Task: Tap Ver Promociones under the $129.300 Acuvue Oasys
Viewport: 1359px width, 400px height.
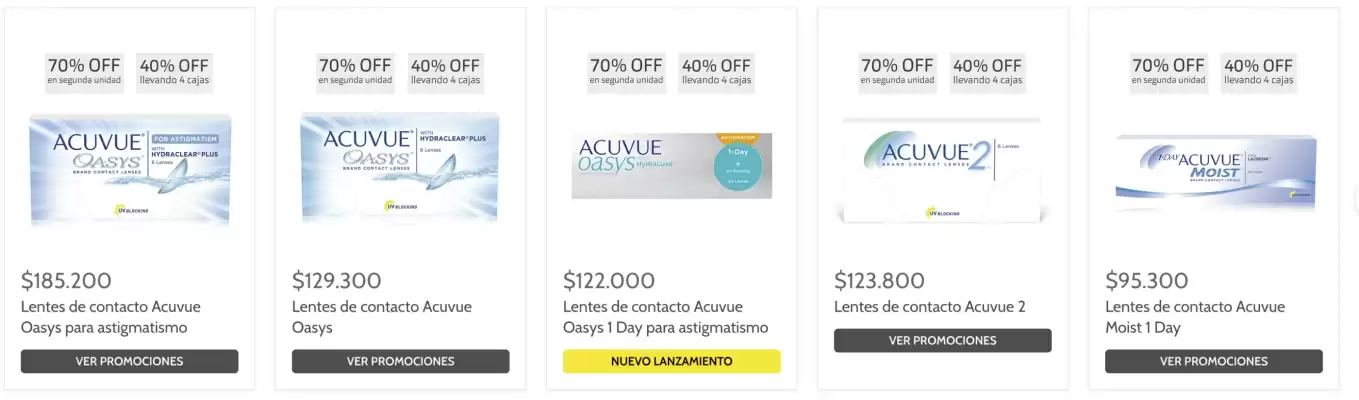Action: tap(400, 361)
